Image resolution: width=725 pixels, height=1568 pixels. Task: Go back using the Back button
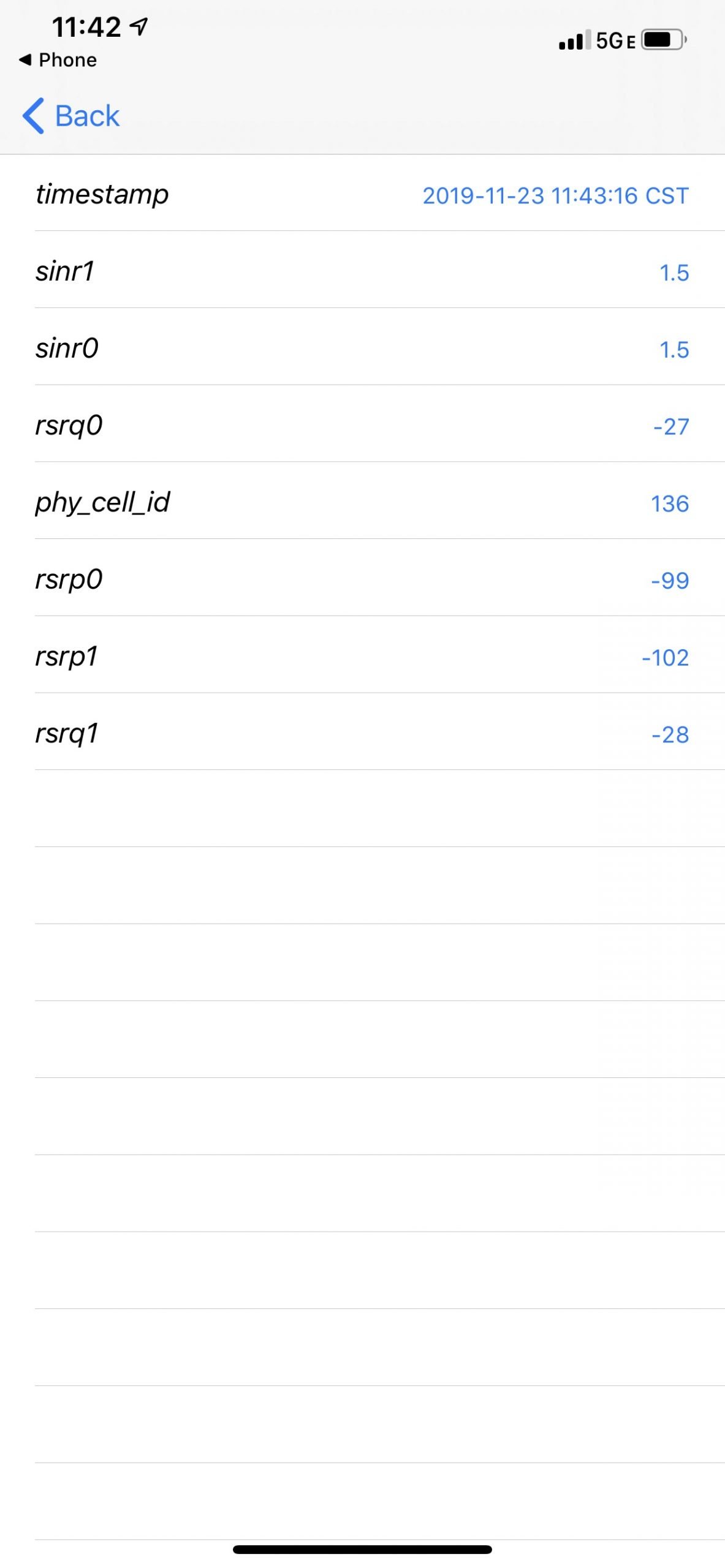point(71,116)
